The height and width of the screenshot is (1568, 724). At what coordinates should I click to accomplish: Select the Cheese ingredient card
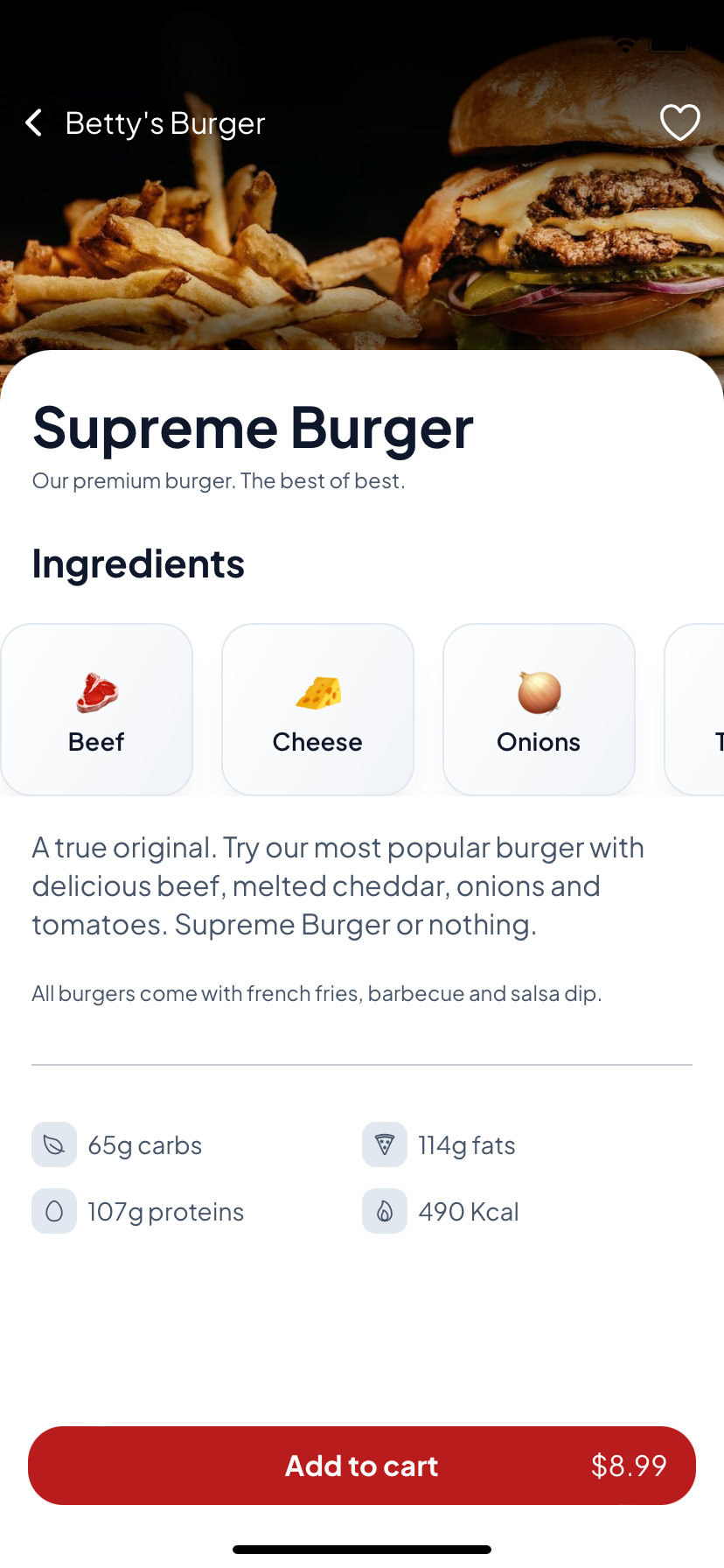[x=317, y=710]
